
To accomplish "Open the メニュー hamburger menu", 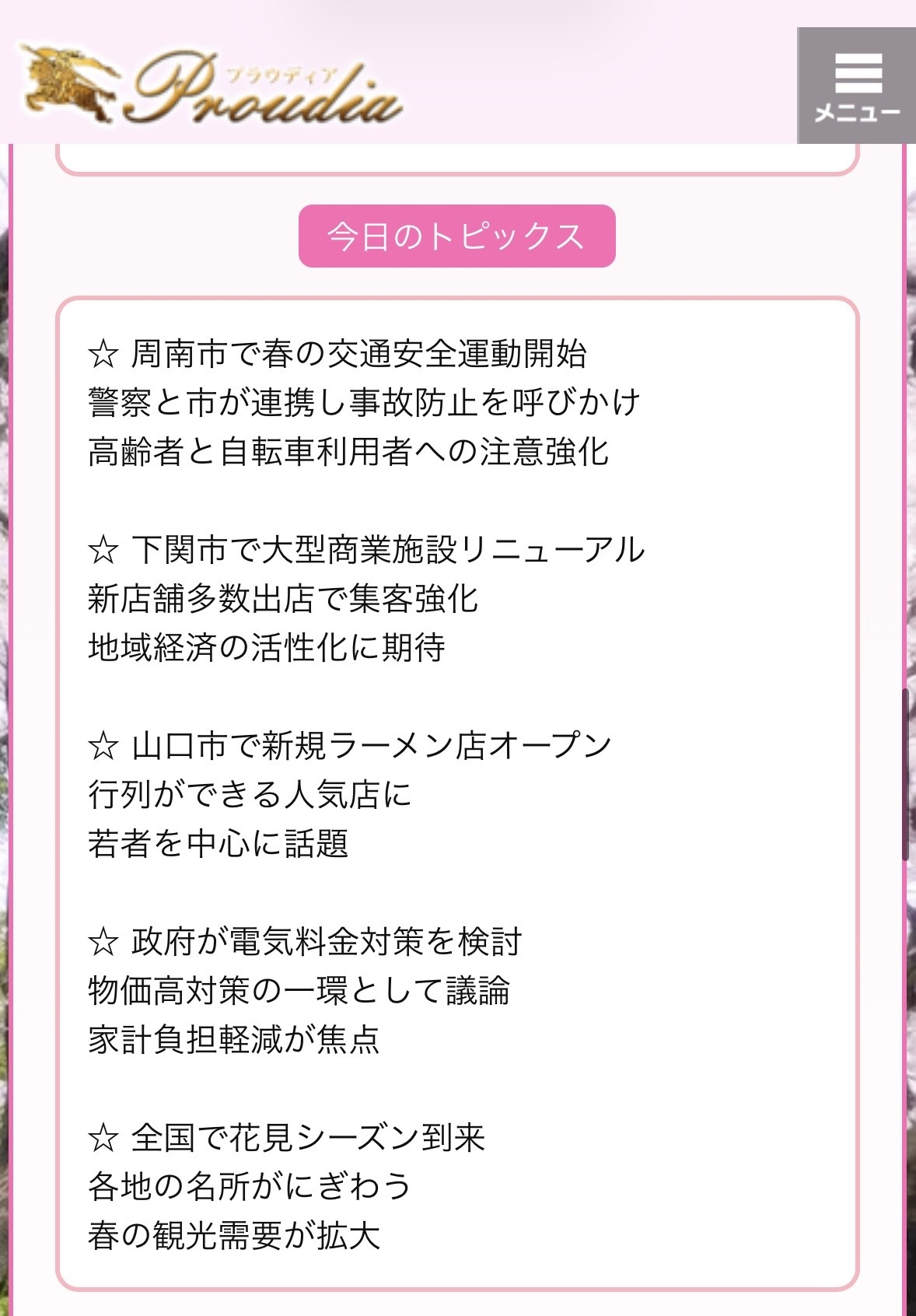I will point(856,86).
